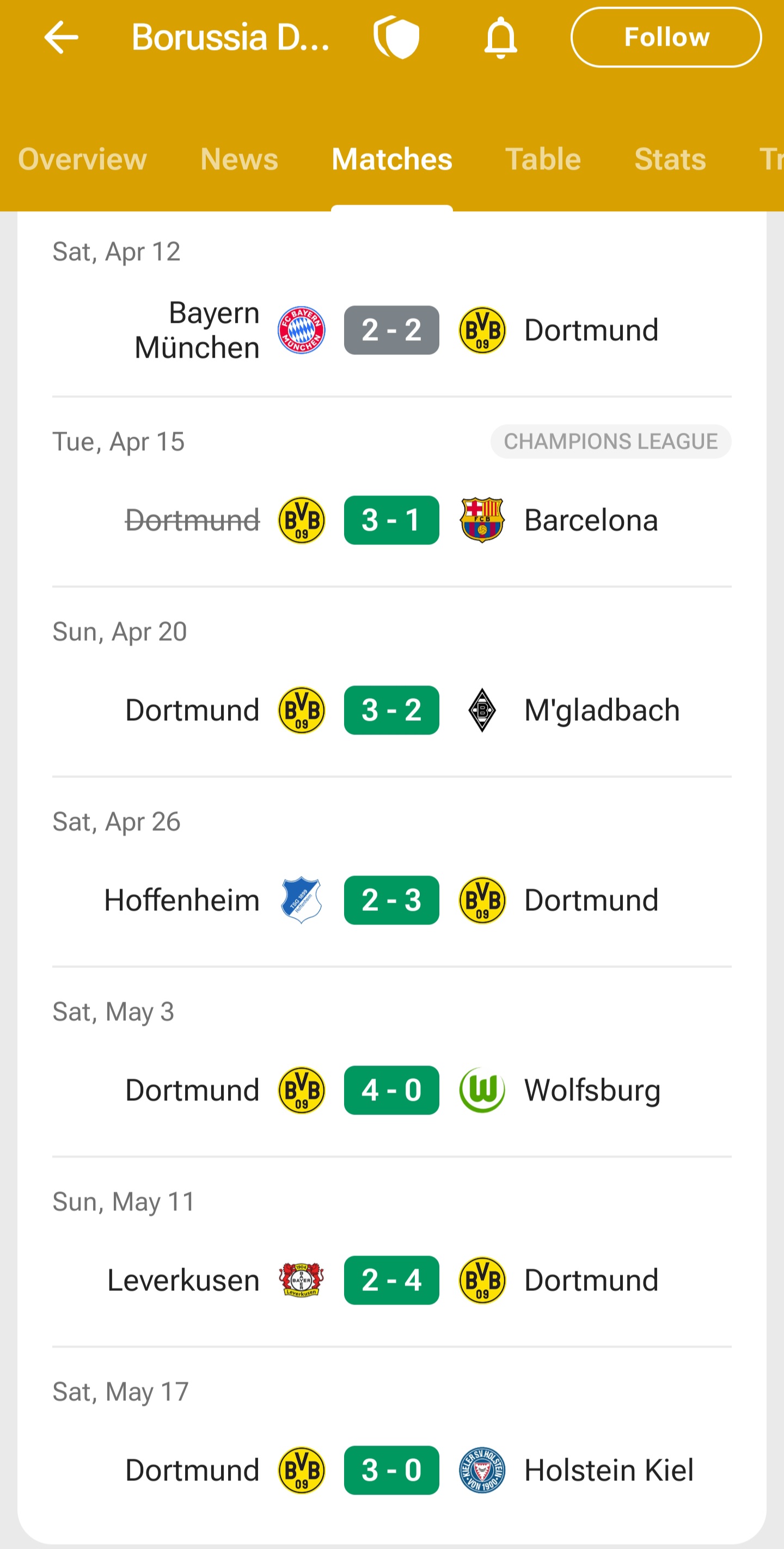This screenshot has height=1549, width=784.
Task: Switch to the Table tab
Action: [x=543, y=160]
